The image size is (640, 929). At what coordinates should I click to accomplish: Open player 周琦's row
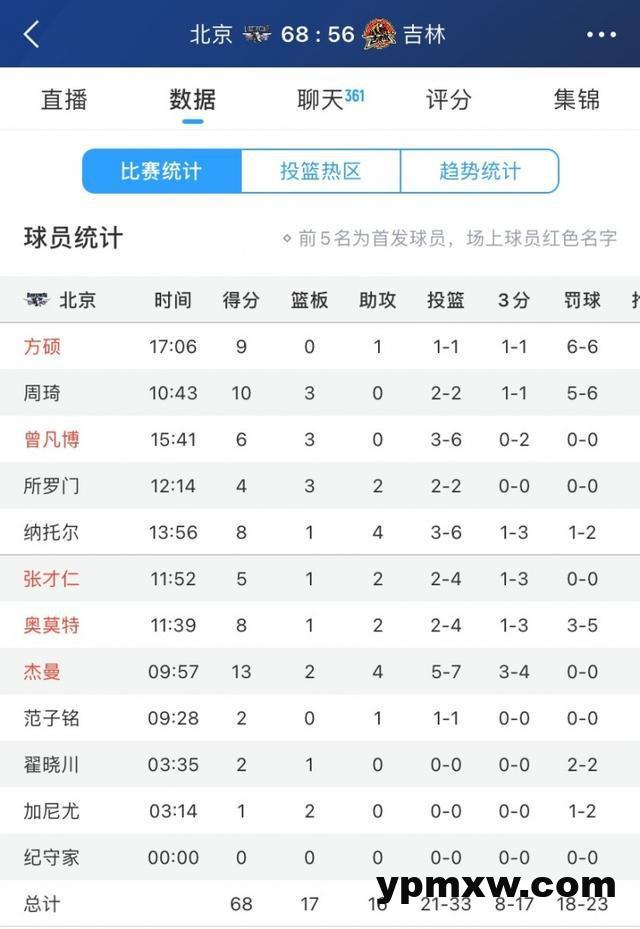[x=43, y=393]
